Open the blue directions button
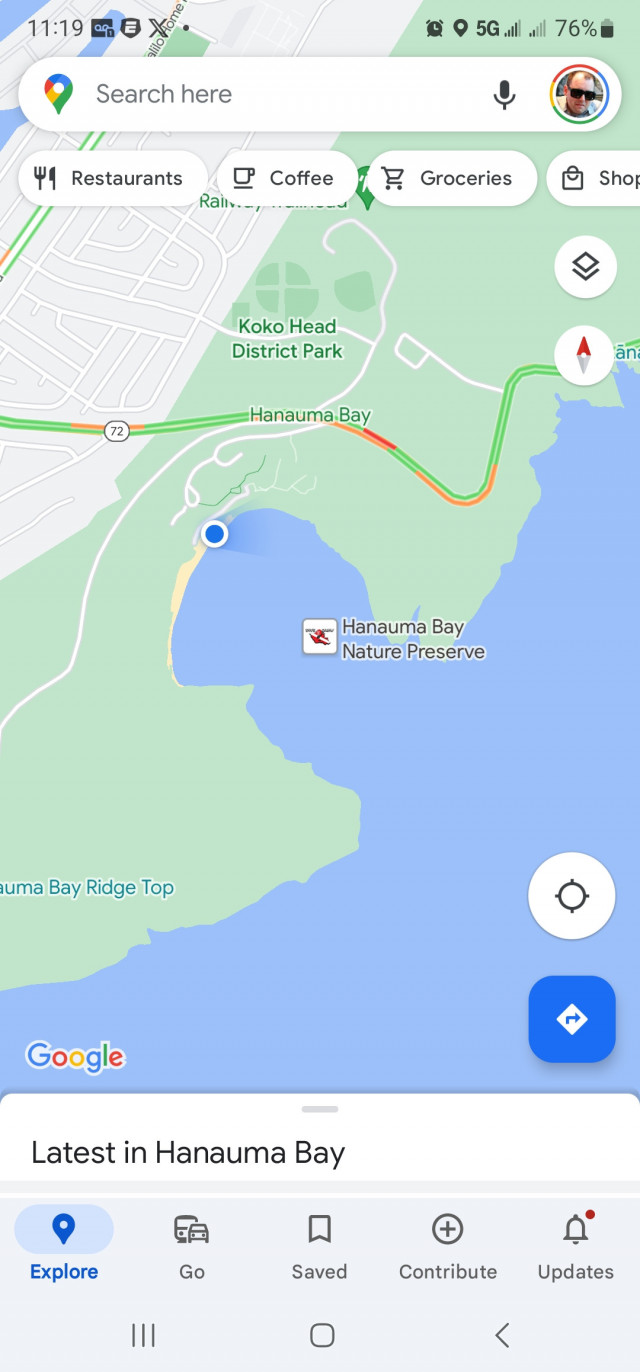This screenshot has width=640, height=1372. [x=571, y=1019]
